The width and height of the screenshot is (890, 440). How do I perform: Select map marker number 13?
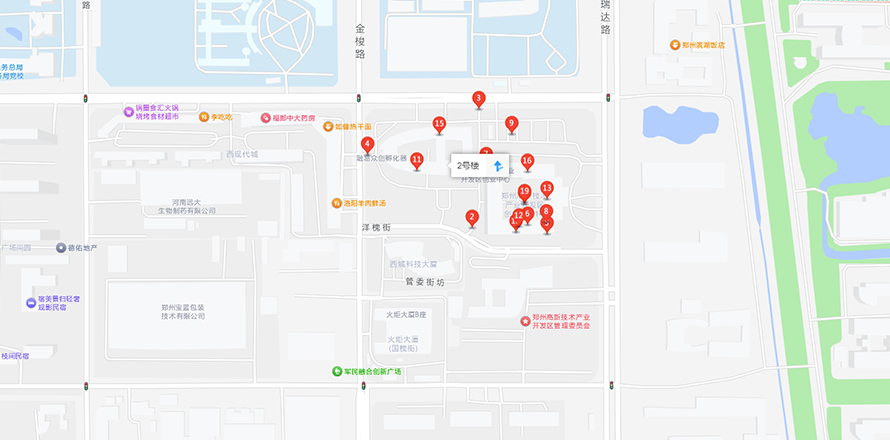(547, 188)
